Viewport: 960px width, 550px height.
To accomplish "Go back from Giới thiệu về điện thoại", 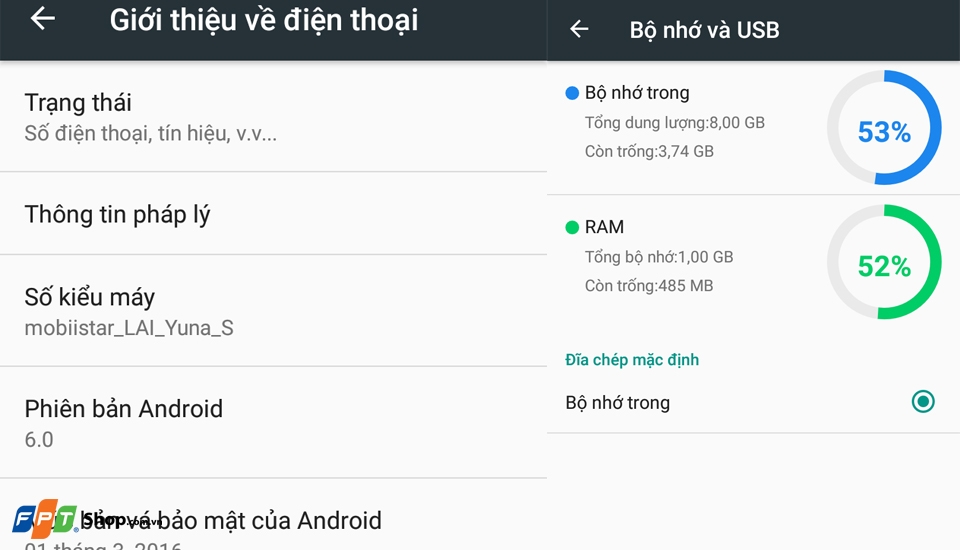I will [x=42, y=19].
